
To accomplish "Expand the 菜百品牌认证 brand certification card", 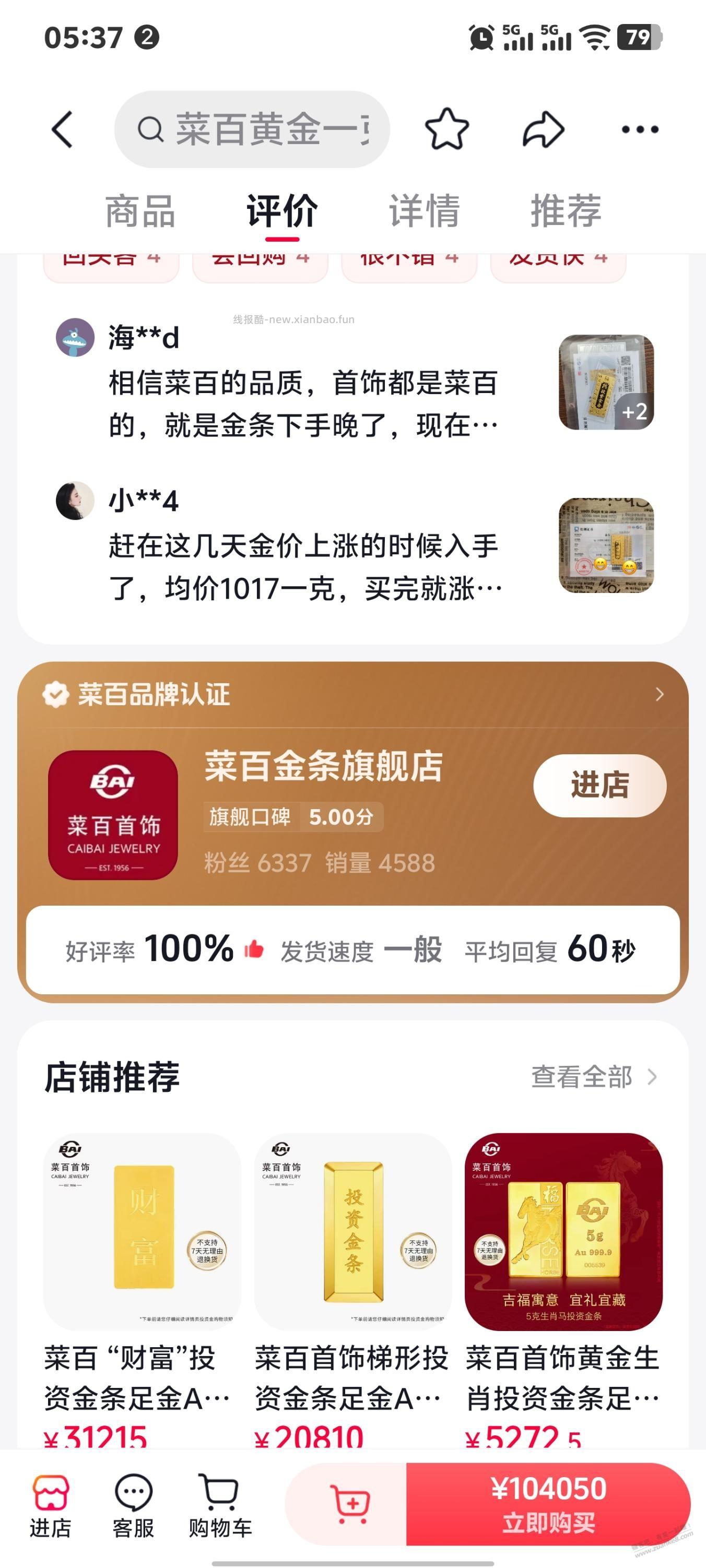I will click(660, 695).
